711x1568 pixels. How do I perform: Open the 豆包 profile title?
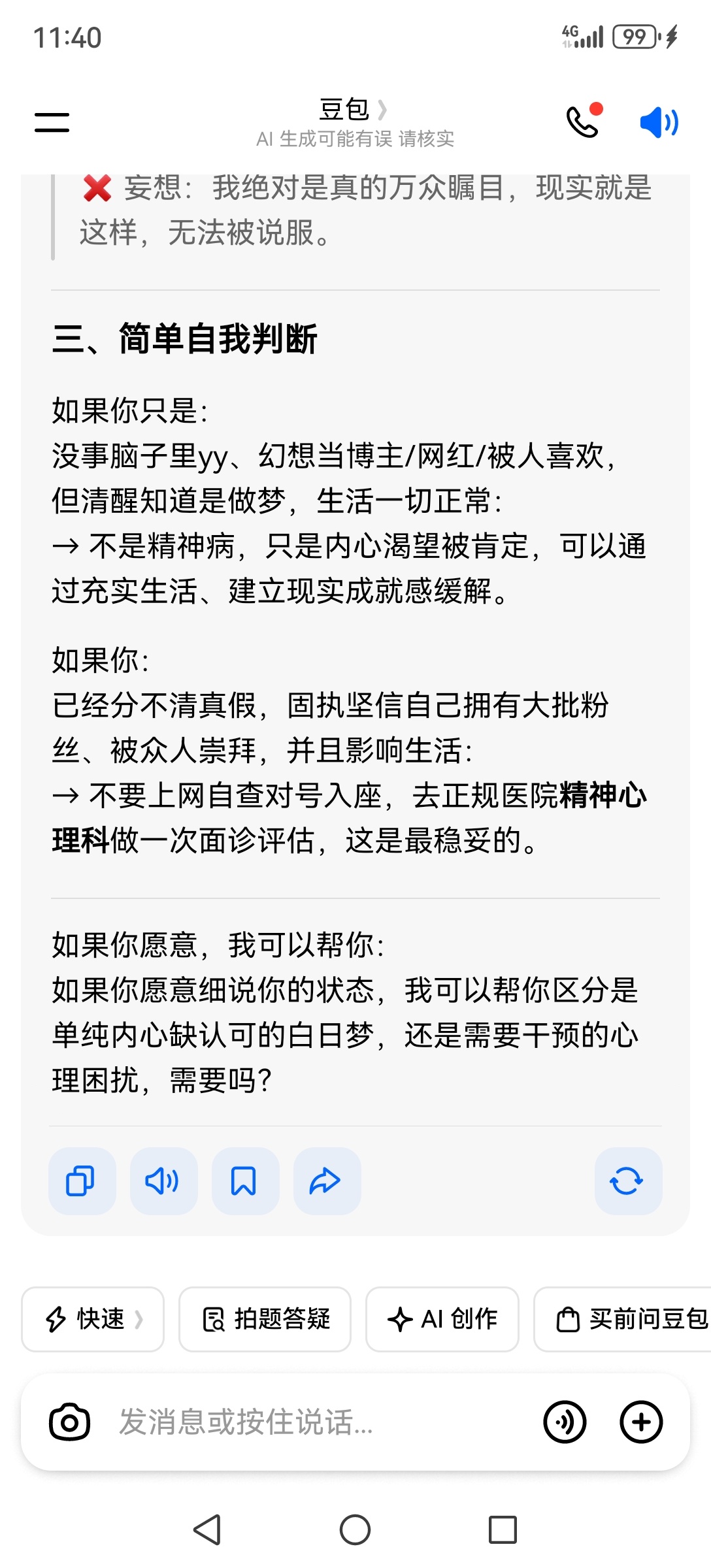(353, 110)
